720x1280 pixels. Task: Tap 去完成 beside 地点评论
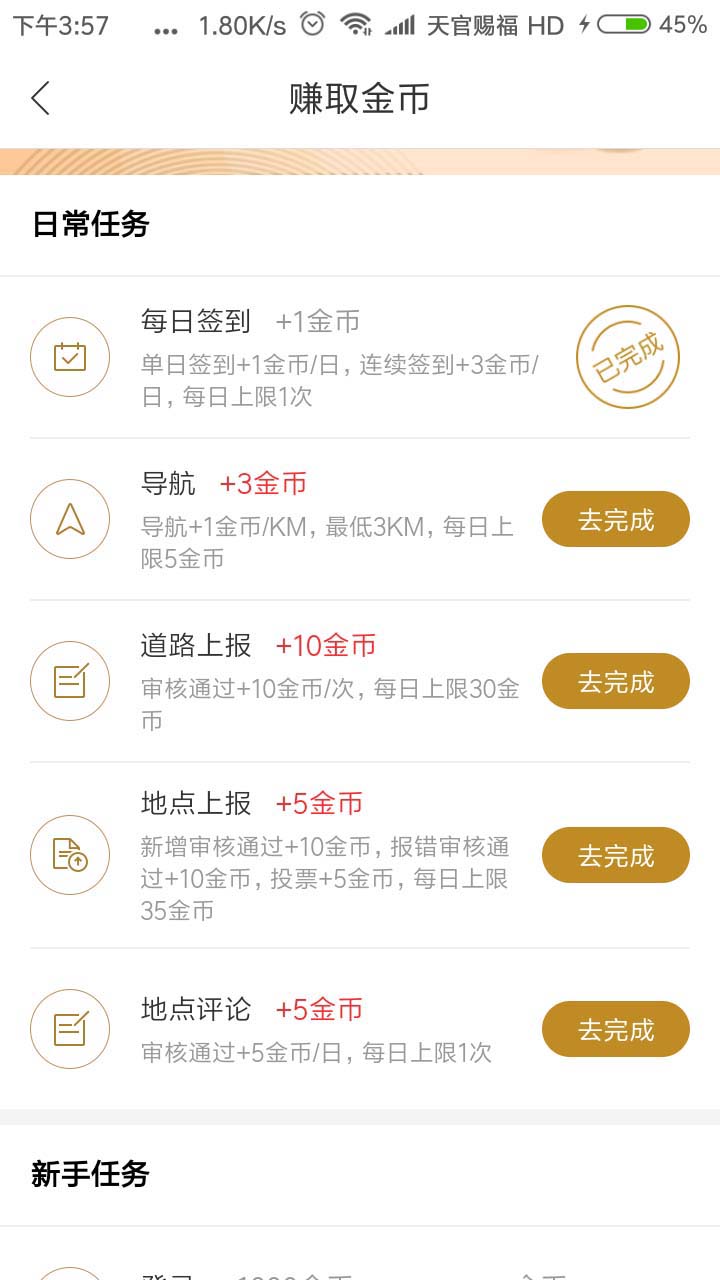[615, 1028]
